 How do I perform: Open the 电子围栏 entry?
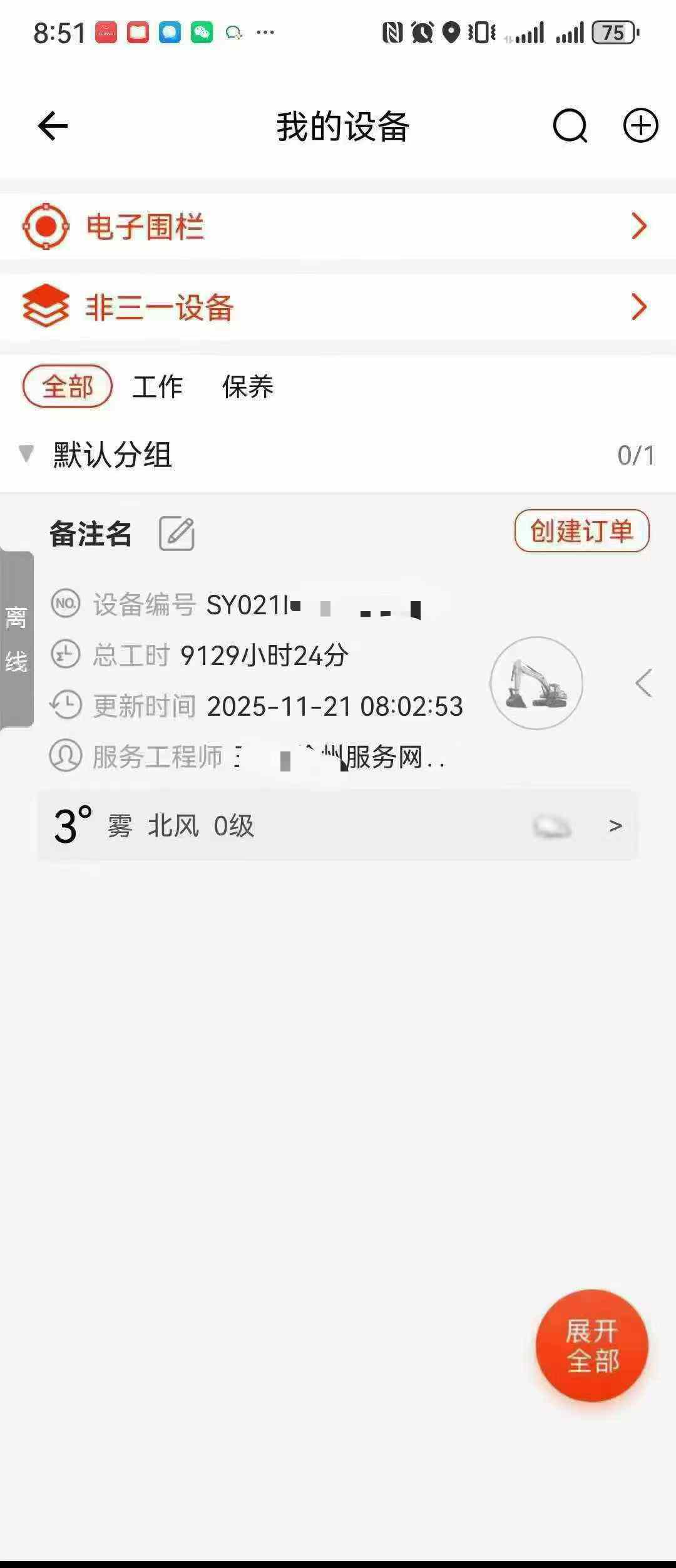(145, 226)
